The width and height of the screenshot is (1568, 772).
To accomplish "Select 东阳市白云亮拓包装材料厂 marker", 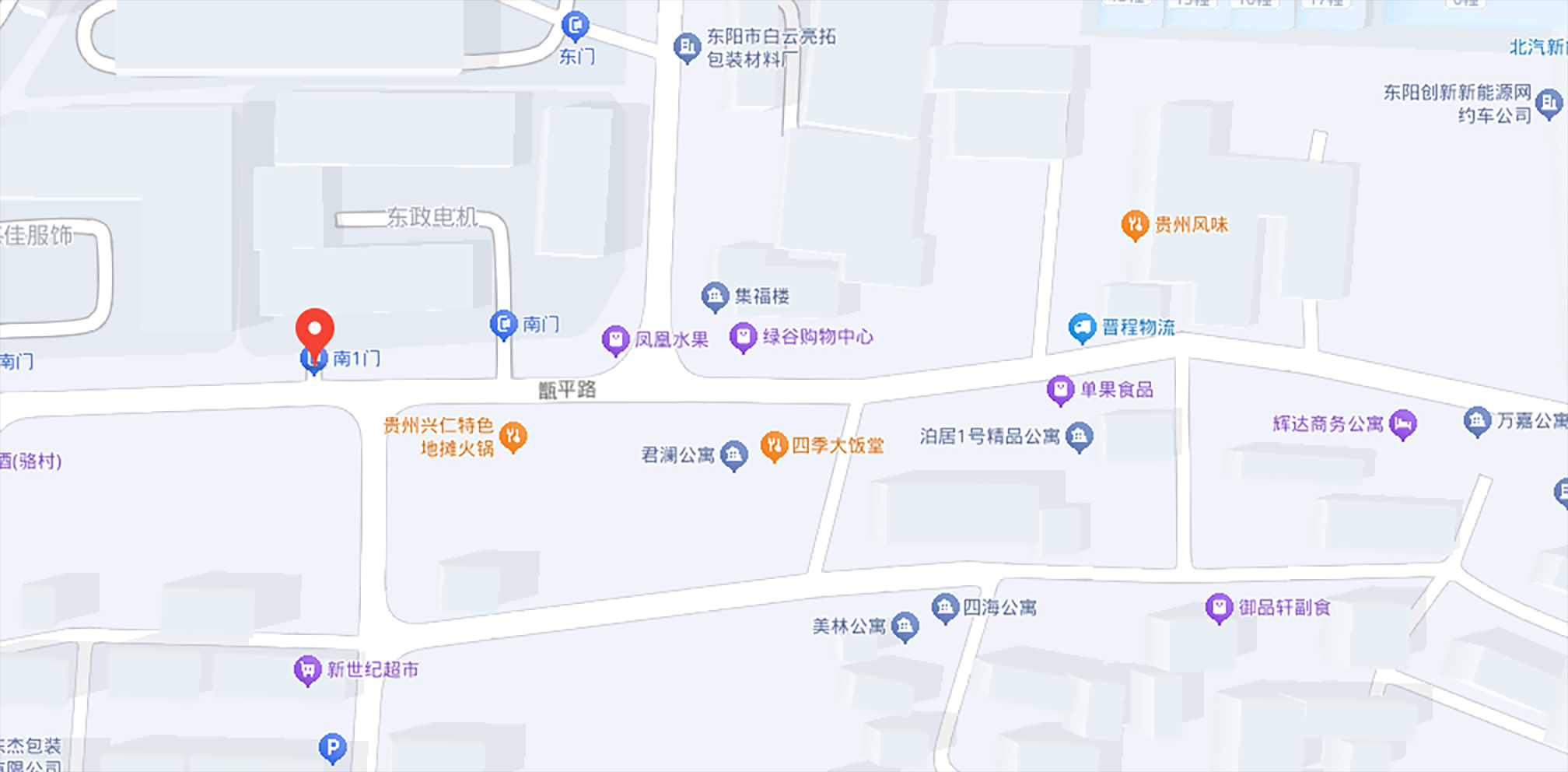I will [x=687, y=47].
